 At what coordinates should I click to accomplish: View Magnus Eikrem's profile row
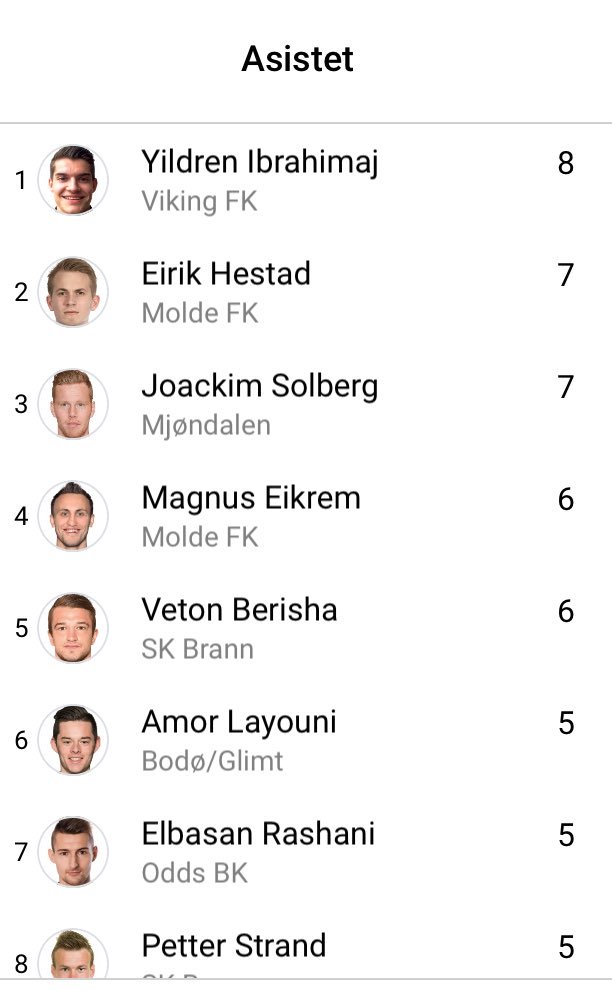(306, 516)
